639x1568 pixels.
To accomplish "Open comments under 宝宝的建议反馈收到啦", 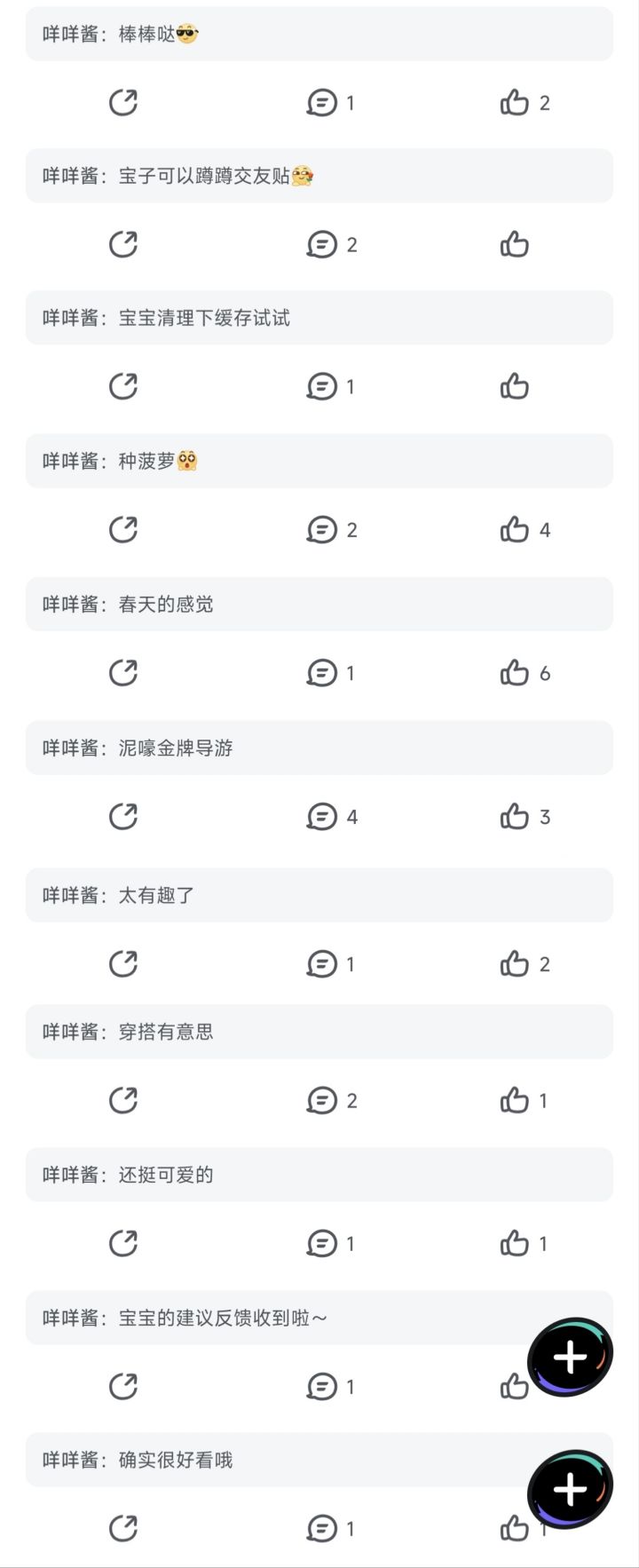I will tap(322, 1386).
